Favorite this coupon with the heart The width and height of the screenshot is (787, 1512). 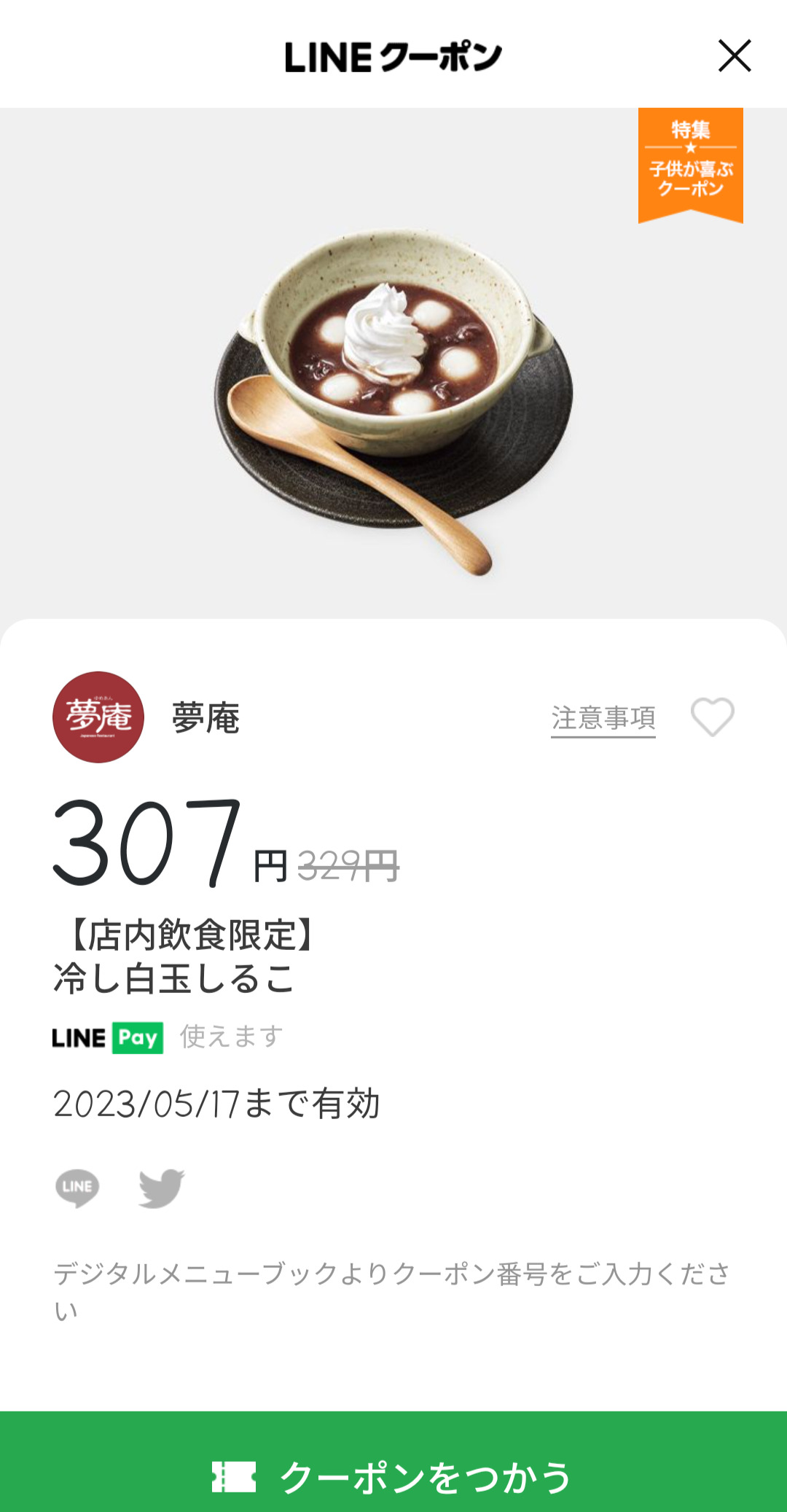point(712,717)
